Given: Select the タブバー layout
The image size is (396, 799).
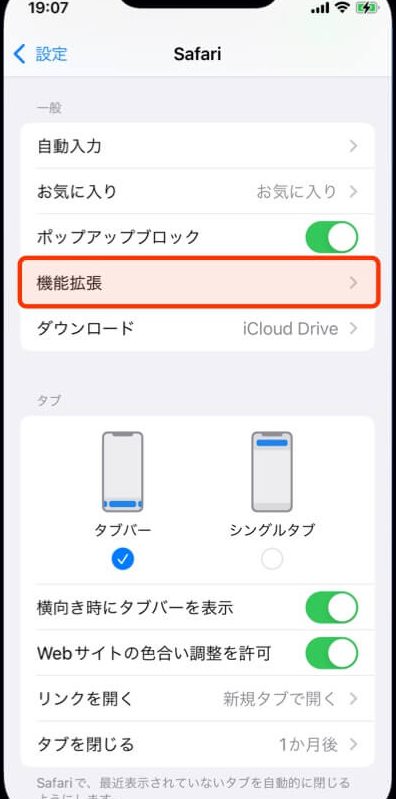Looking at the screenshot, I should click(122, 499).
